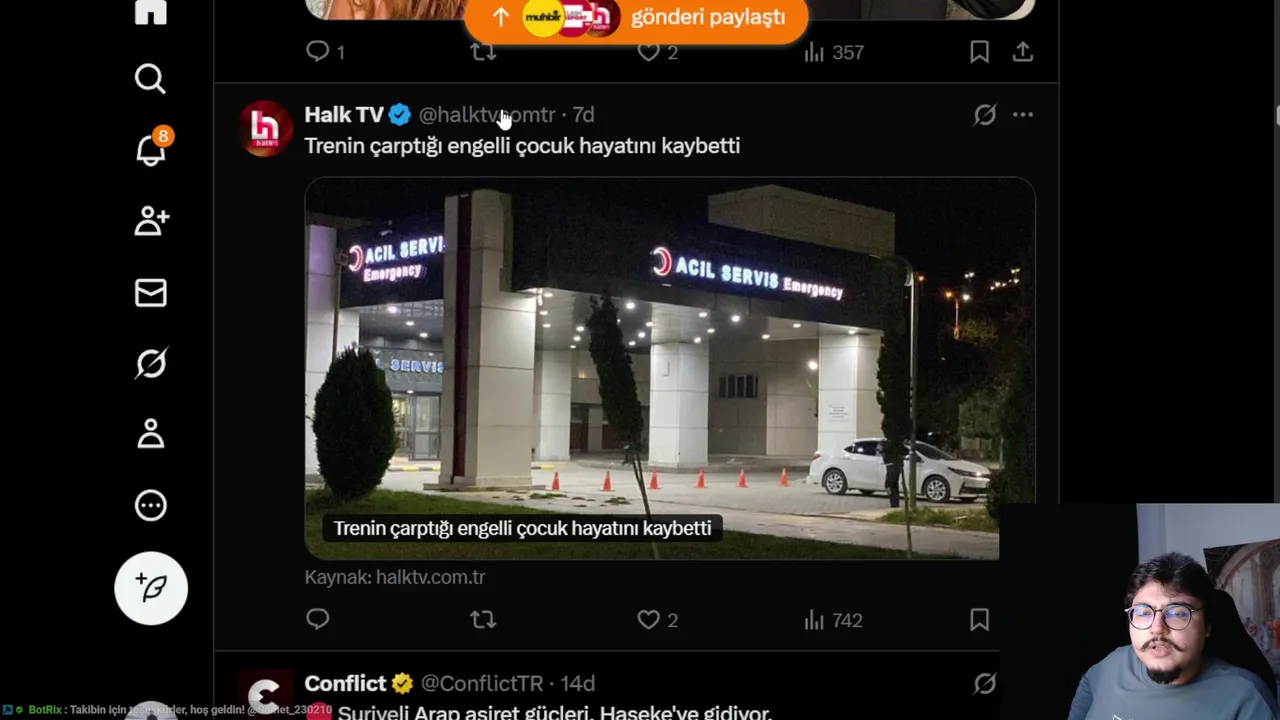This screenshot has width=1280, height=720.
Task: Share the post with 357 views
Action: 1022,52
